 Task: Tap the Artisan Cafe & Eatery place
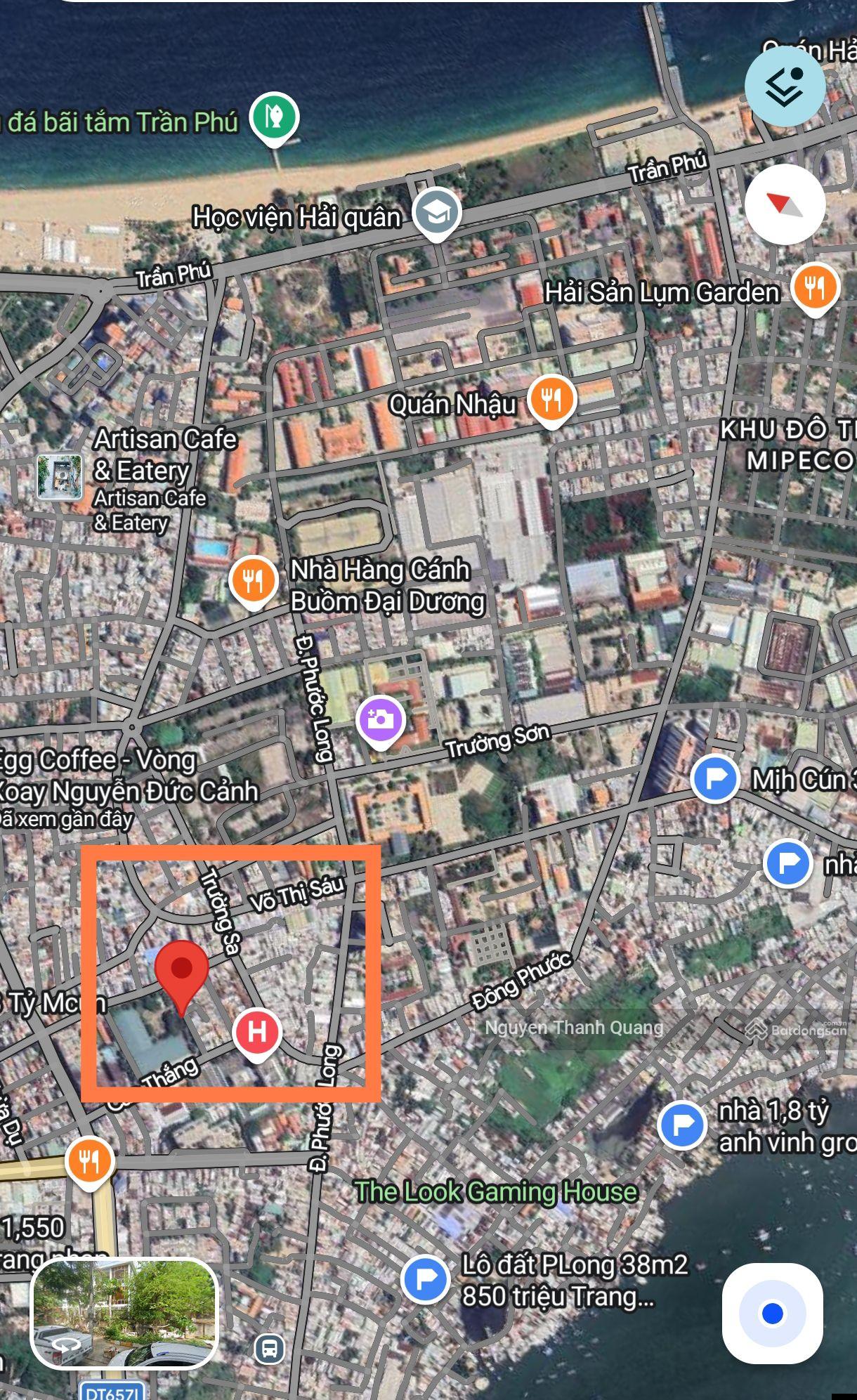(60, 477)
